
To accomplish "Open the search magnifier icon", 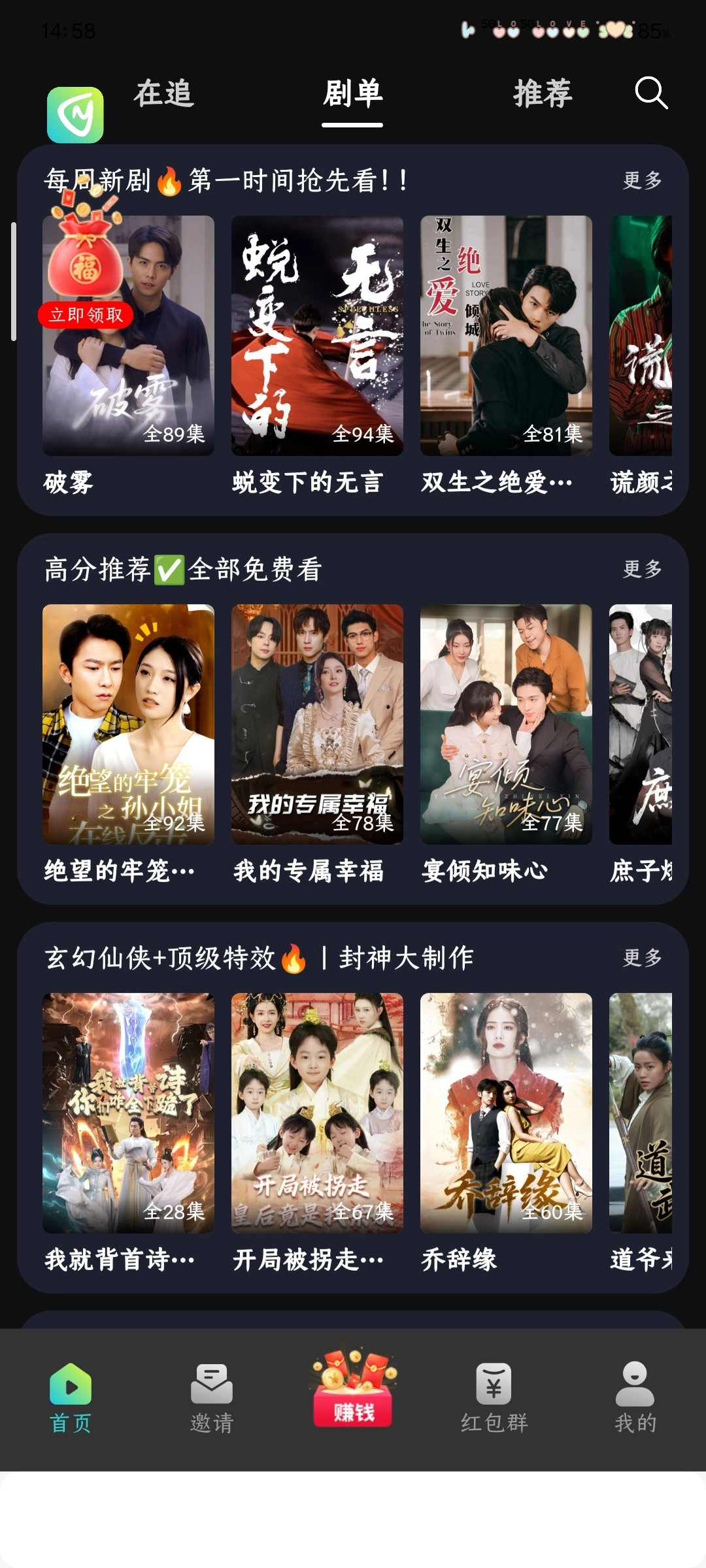I will (651, 93).
